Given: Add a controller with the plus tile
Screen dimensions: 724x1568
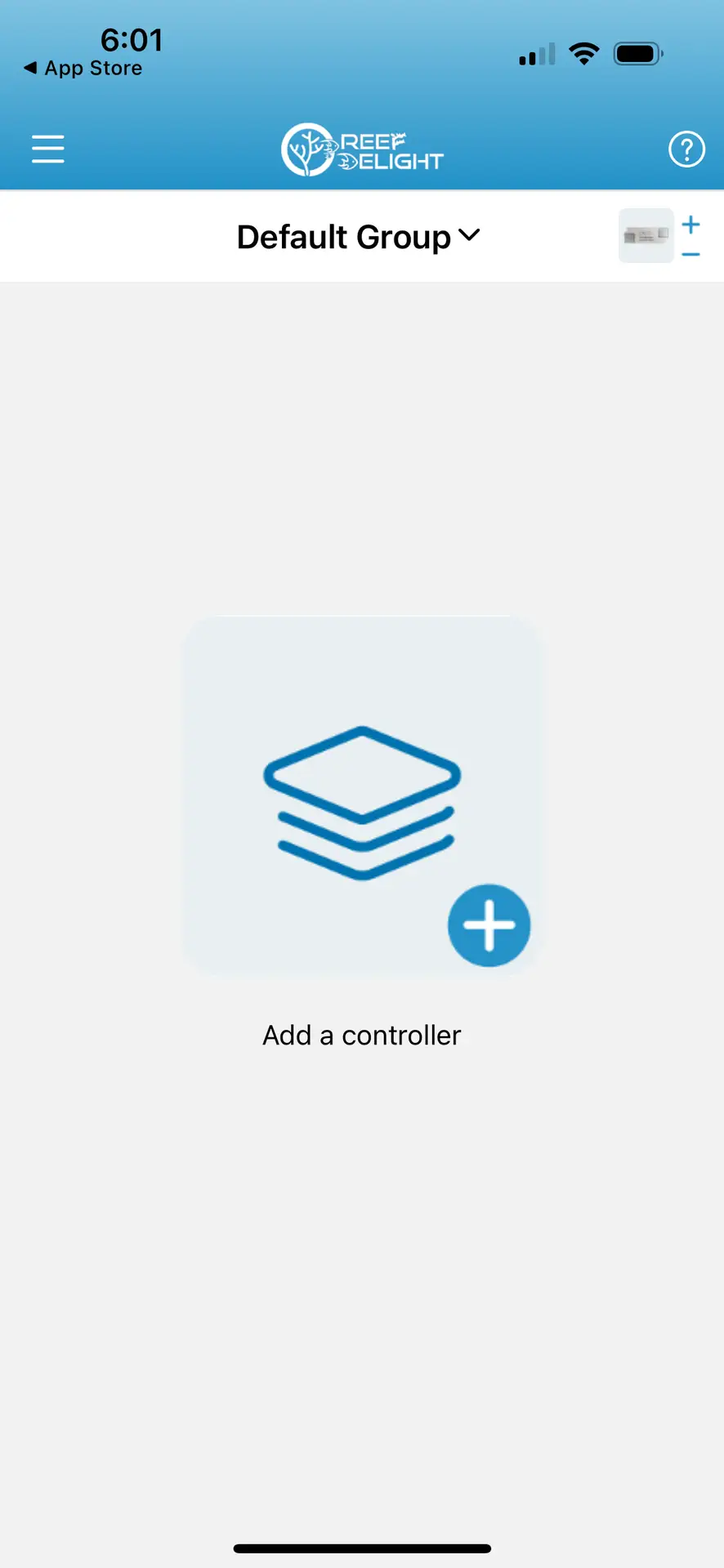Looking at the screenshot, I should (x=361, y=795).
